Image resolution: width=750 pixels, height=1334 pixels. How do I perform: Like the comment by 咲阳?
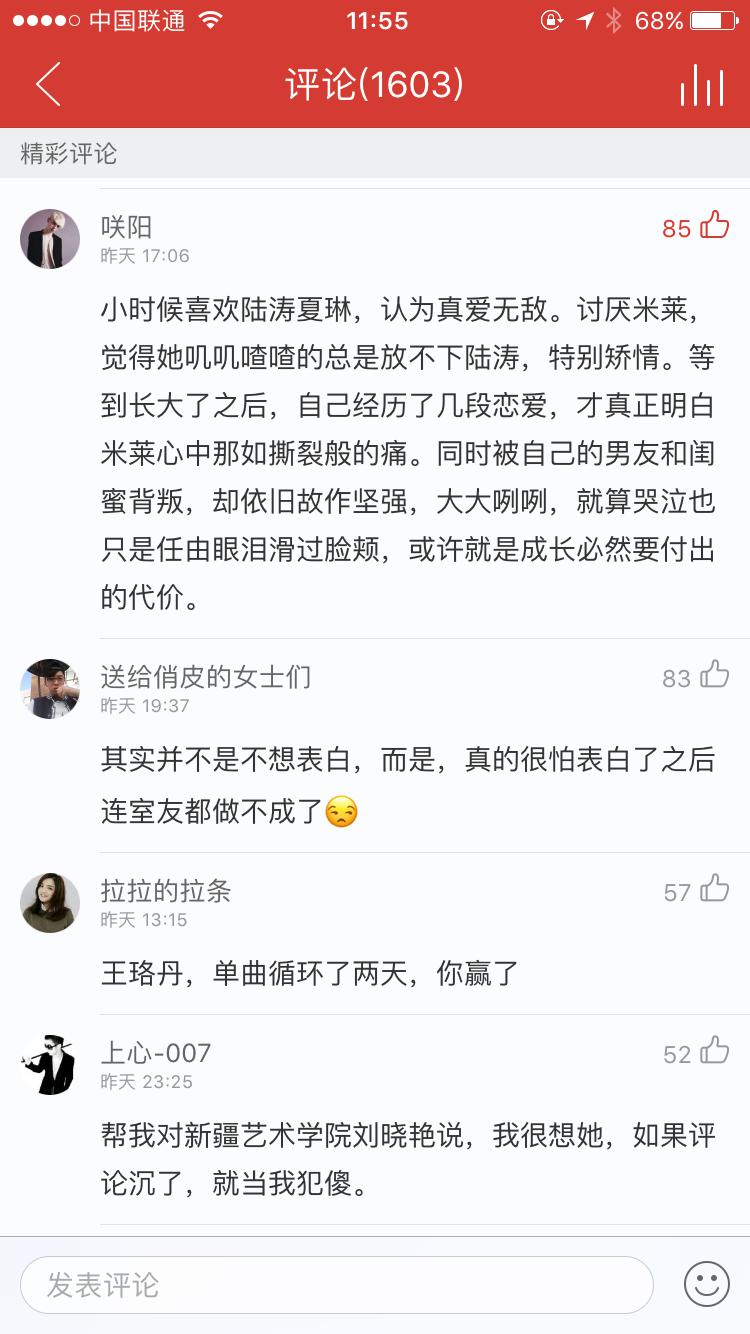tap(714, 225)
